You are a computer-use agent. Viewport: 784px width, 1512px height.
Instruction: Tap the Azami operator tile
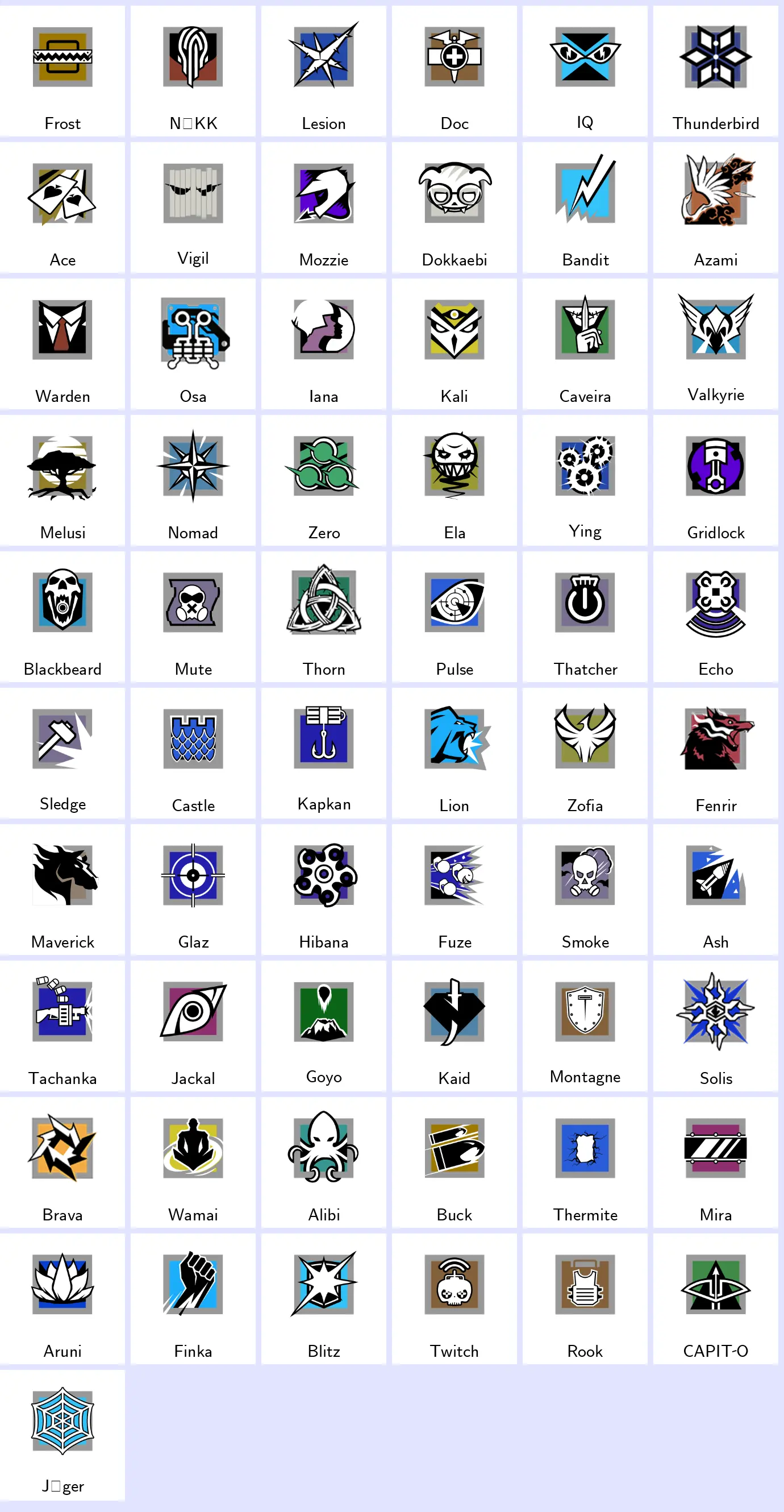715,207
